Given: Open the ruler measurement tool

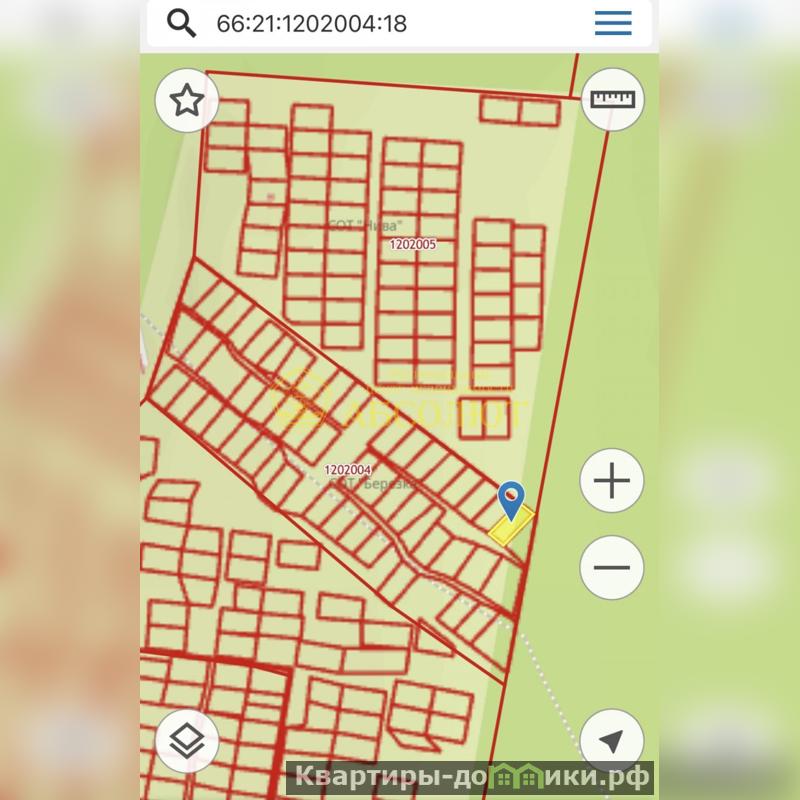Looking at the screenshot, I should (x=612, y=99).
